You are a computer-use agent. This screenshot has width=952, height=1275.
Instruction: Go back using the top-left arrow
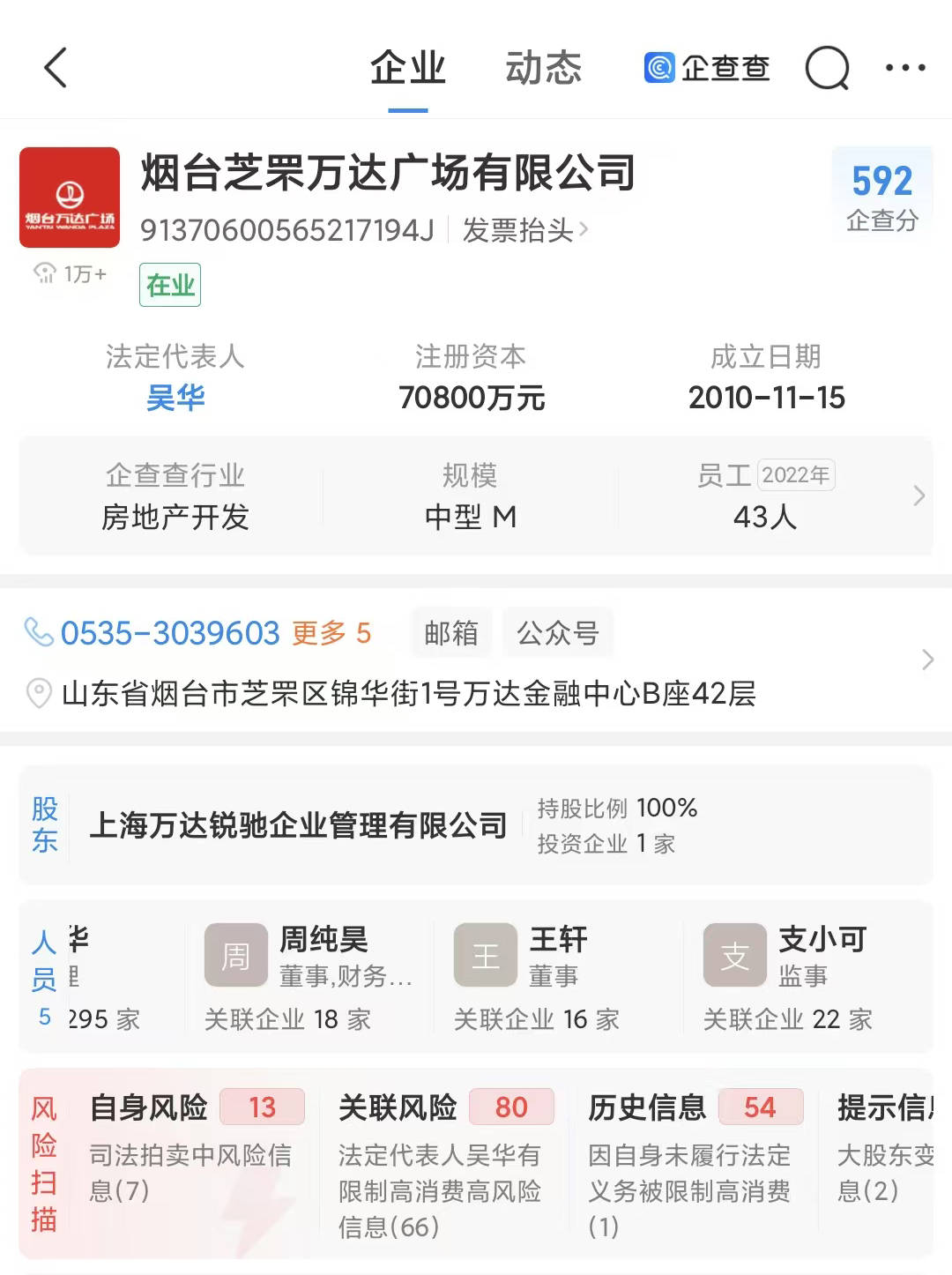[56, 68]
